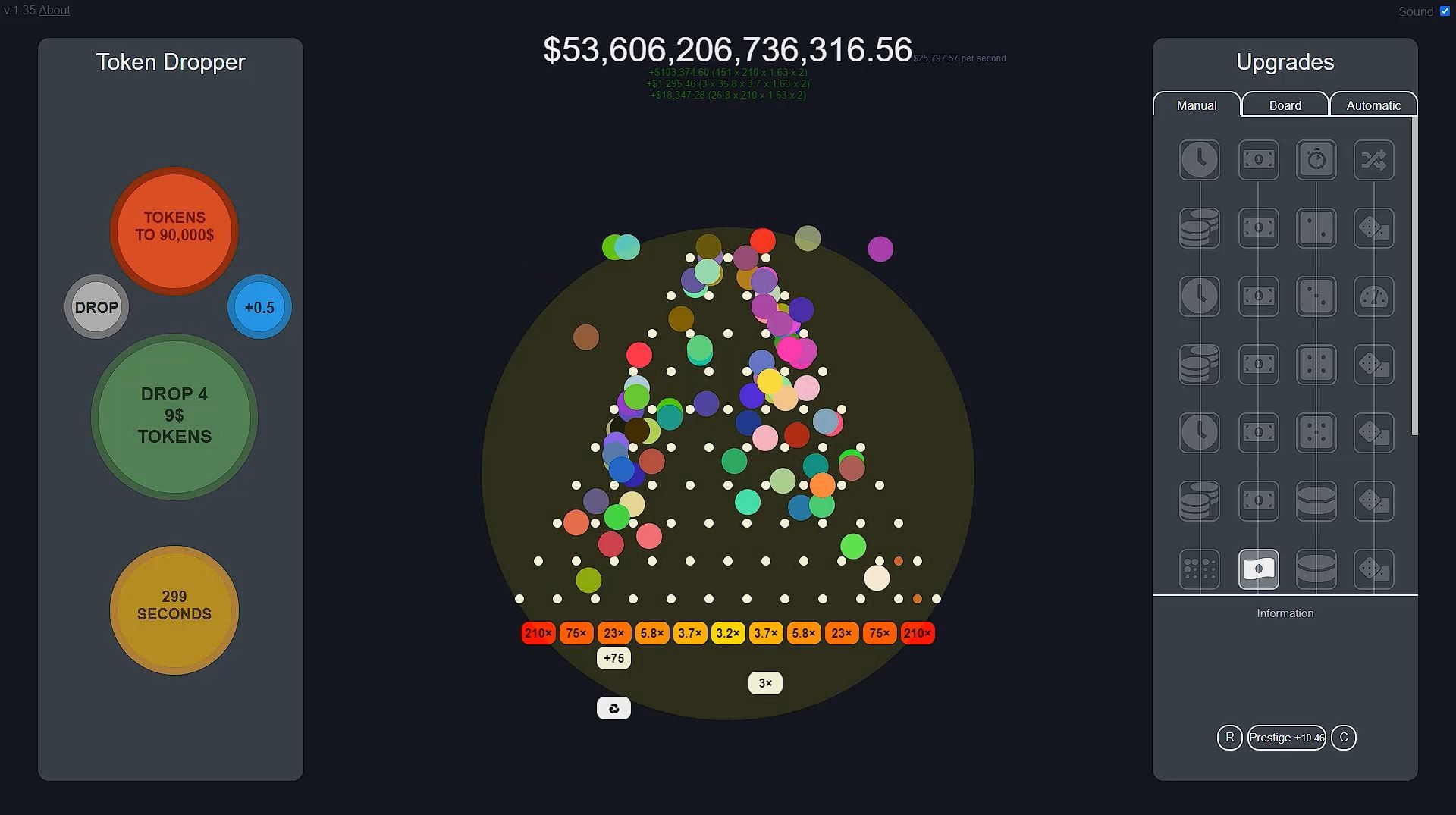Switch to the Board upgrades tab

pyautogui.click(x=1285, y=105)
